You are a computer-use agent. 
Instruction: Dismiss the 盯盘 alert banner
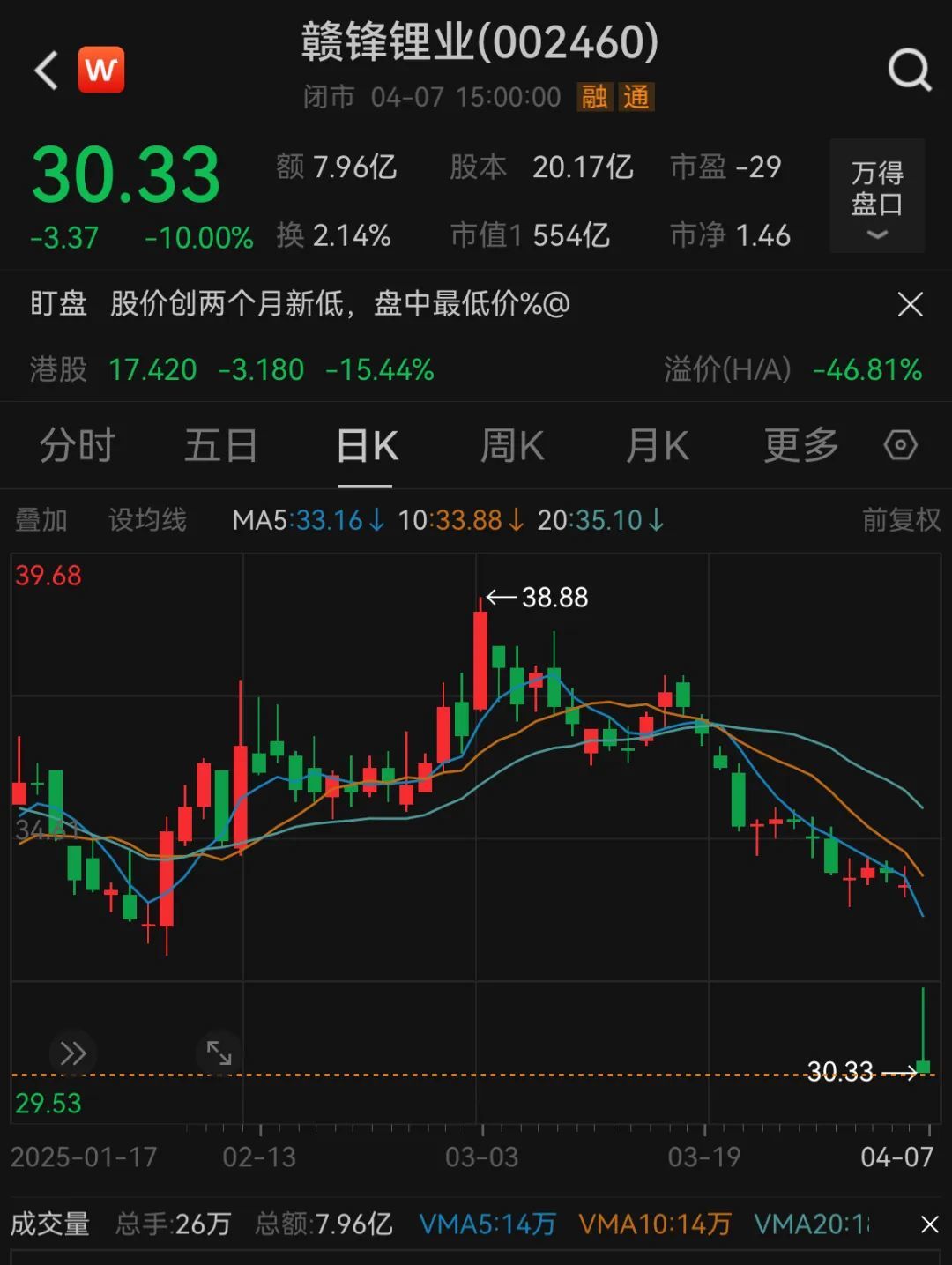[x=910, y=305]
